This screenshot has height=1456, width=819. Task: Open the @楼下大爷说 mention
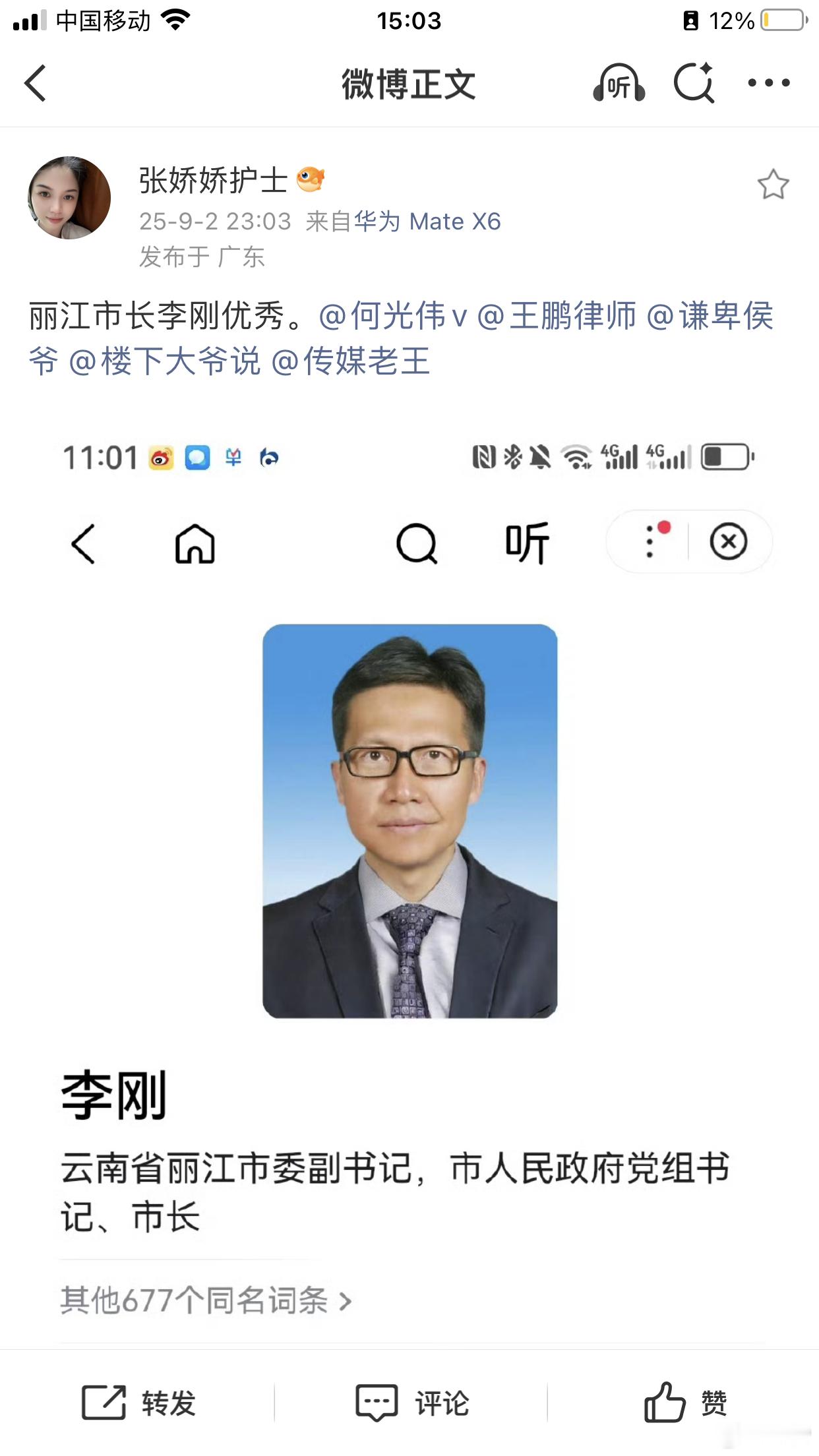pyautogui.click(x=165, y=361)
